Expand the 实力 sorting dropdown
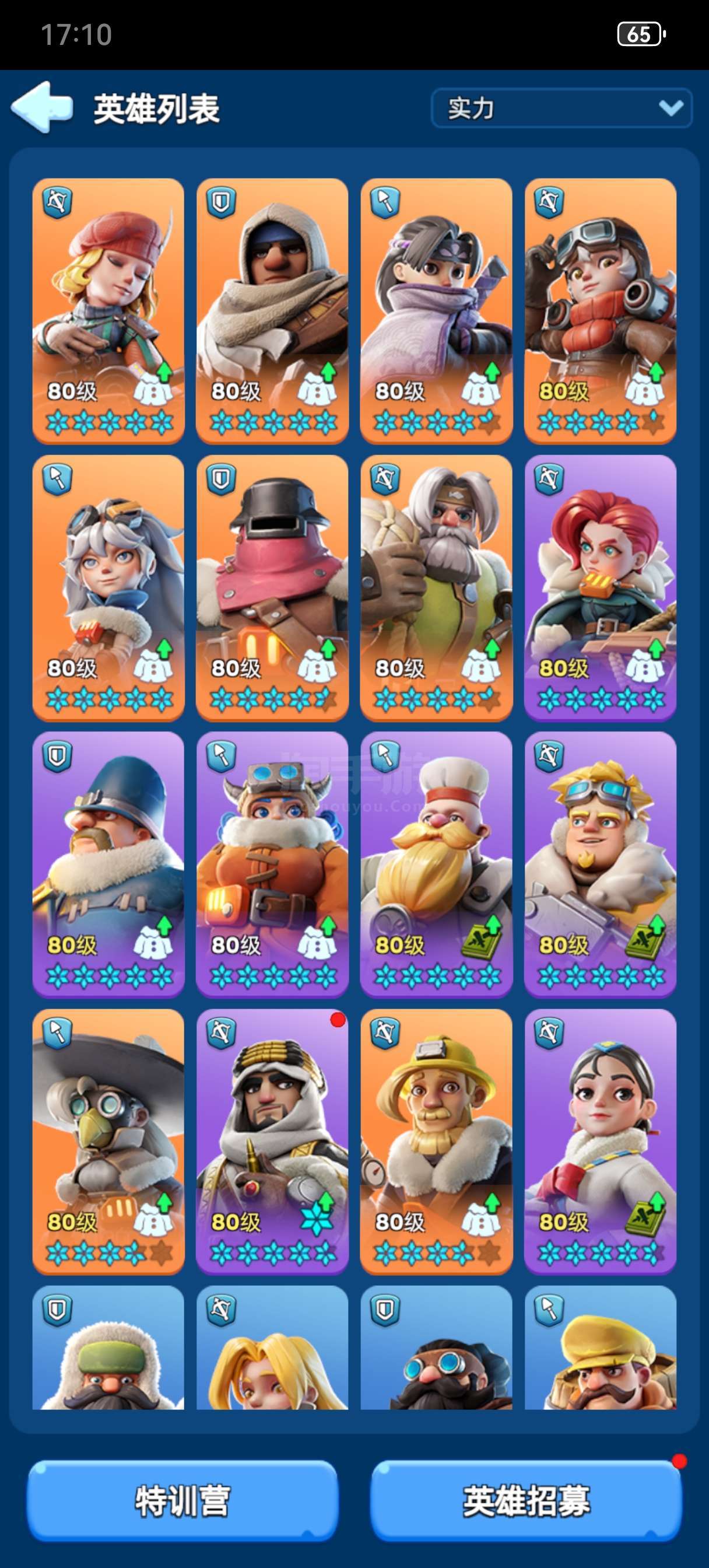The image size is (709, 1568). tap(561, 108)
